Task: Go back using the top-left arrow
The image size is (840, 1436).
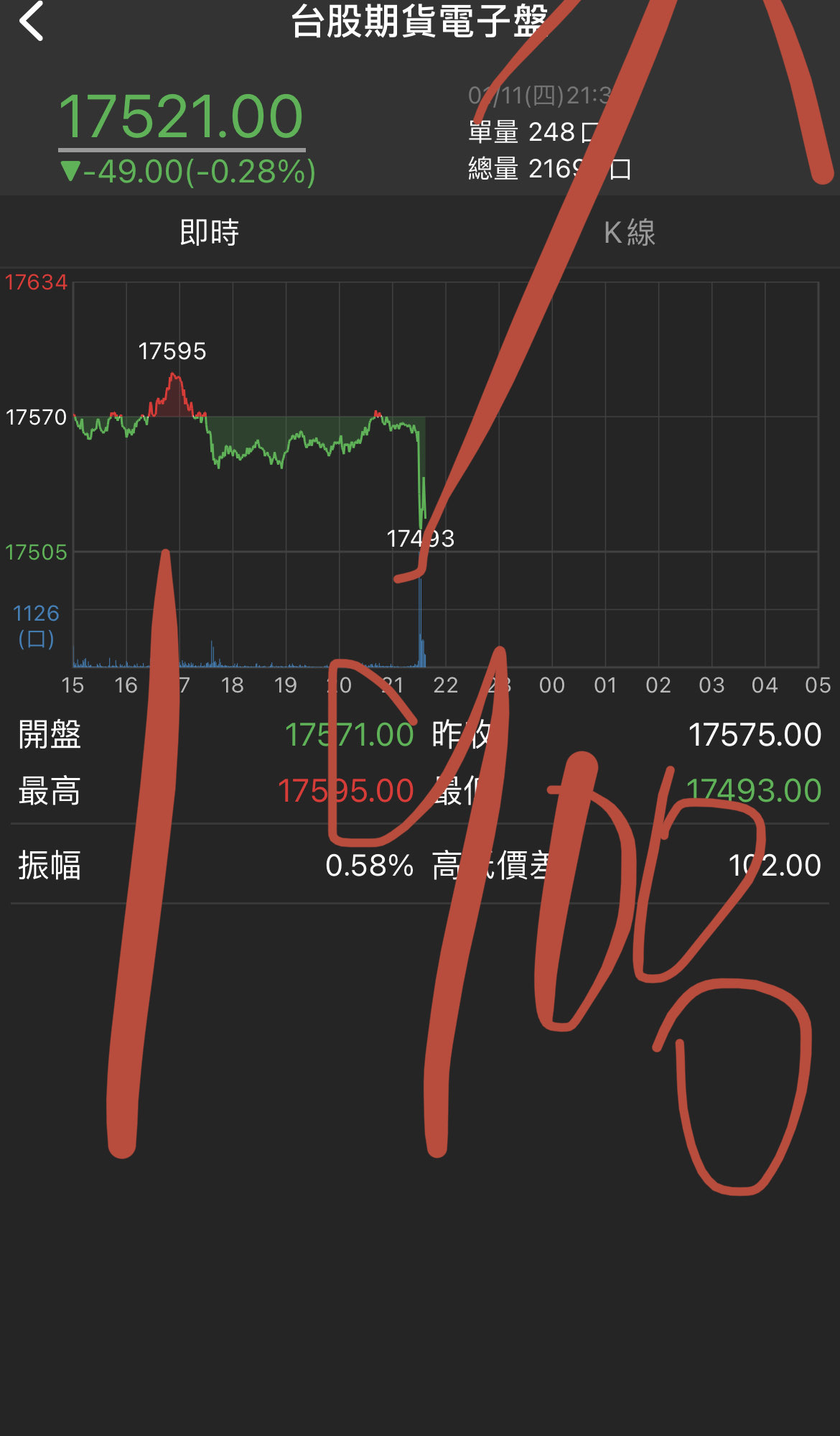Action: [x=32, y=21]
